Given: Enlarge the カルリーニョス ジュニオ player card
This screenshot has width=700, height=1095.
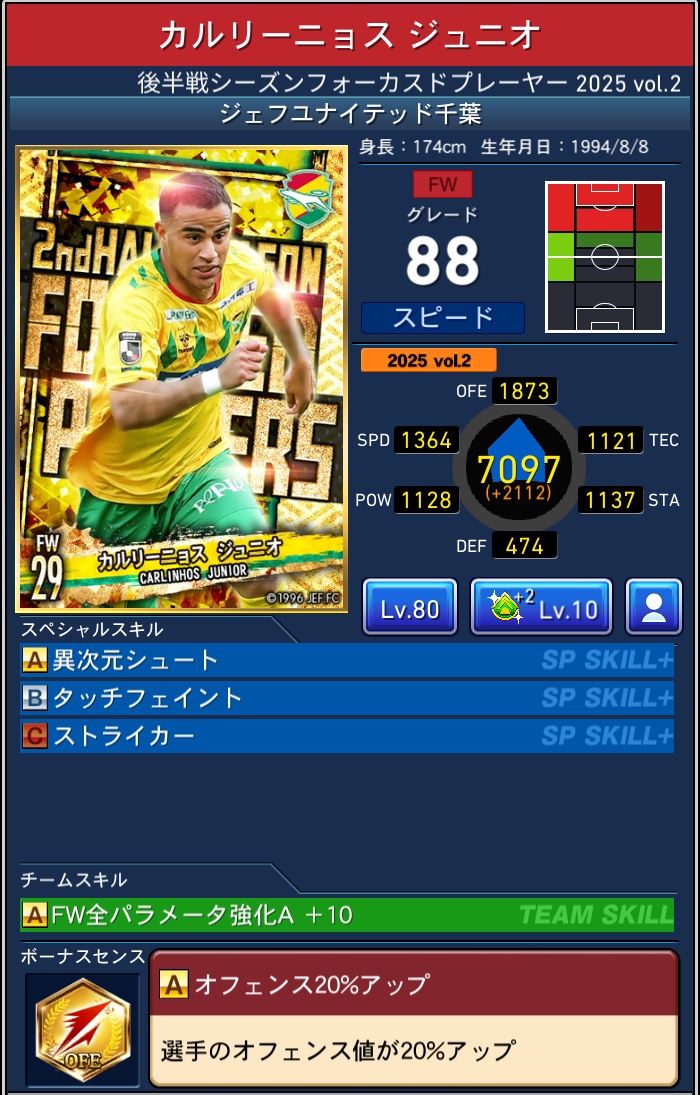Looking at the screenshot, I should pos(182,379).
